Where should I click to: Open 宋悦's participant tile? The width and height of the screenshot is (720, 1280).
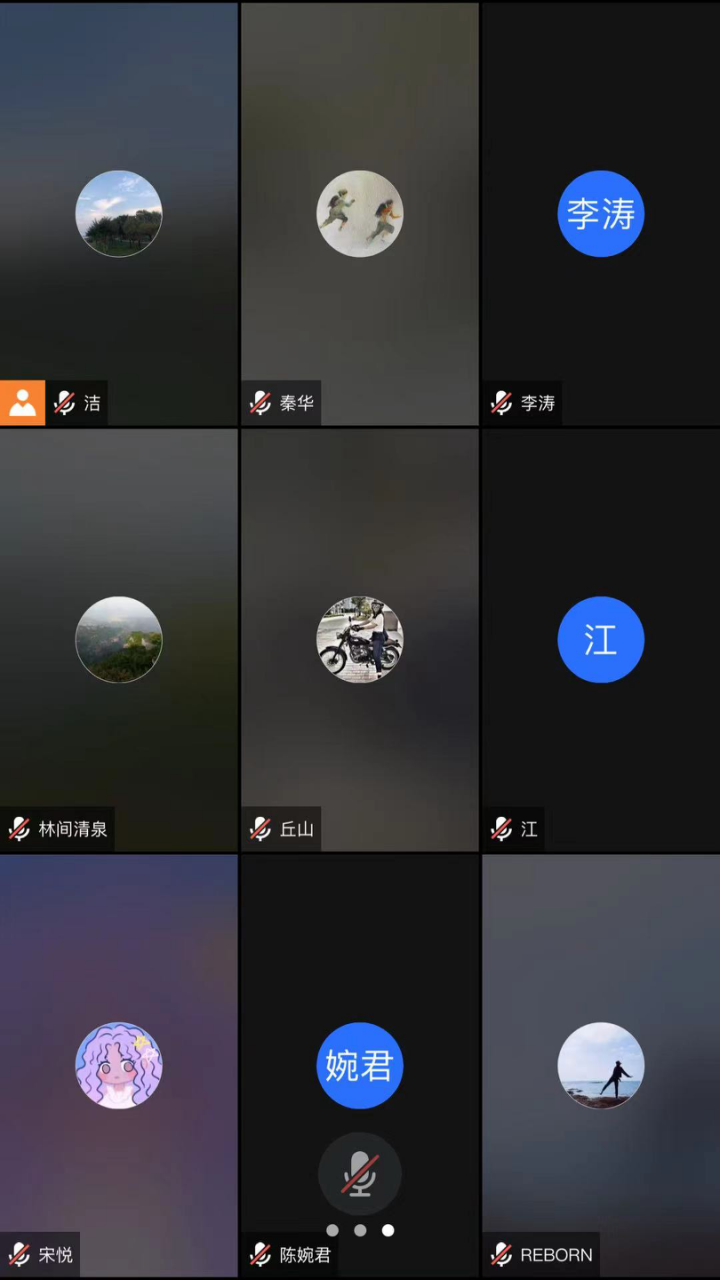tap(119, 1066)
